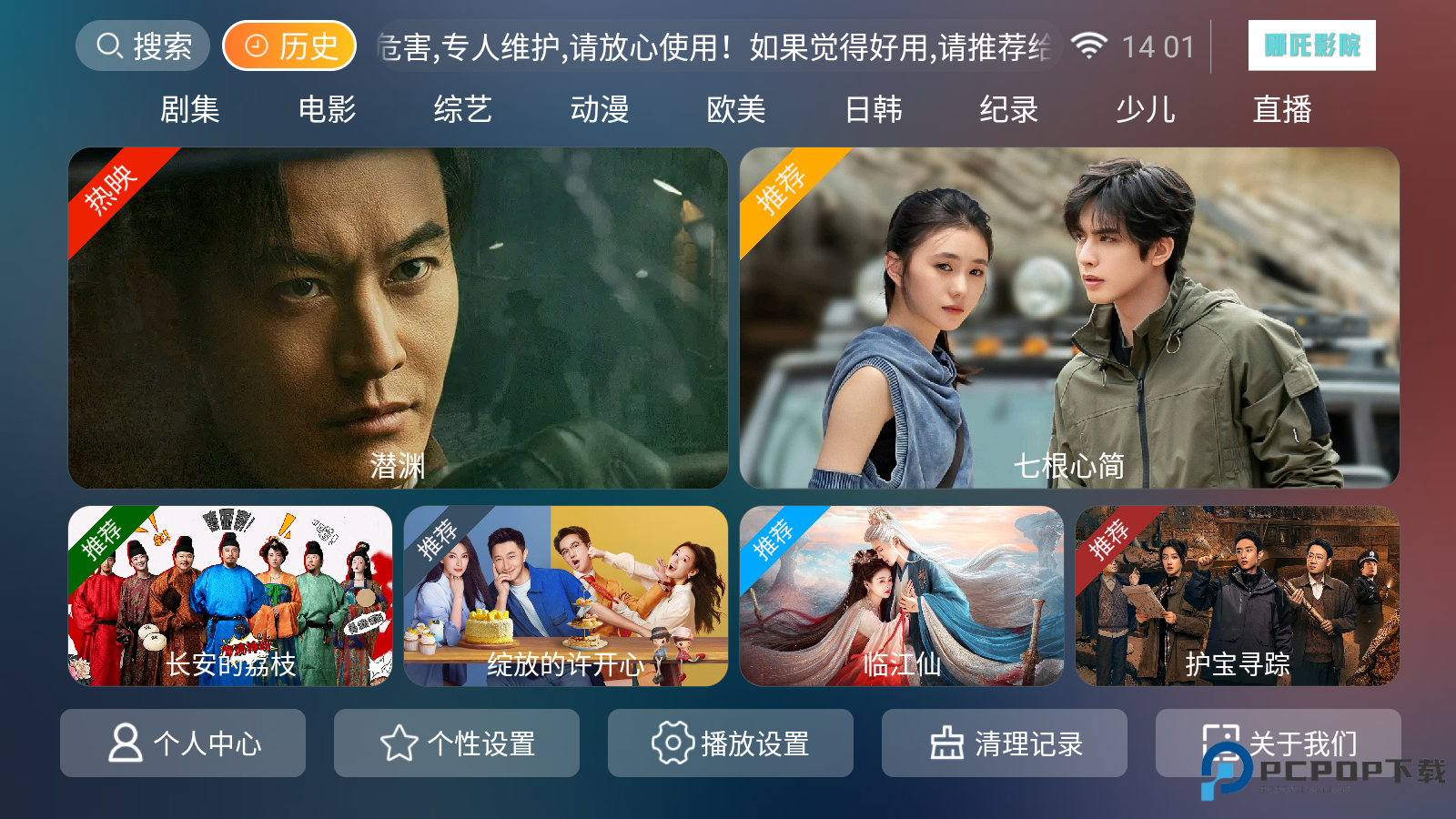This screenshot has width=1456, height=819.
Task: Select the 综艺 category tab
Action: (x=463, y=110)
